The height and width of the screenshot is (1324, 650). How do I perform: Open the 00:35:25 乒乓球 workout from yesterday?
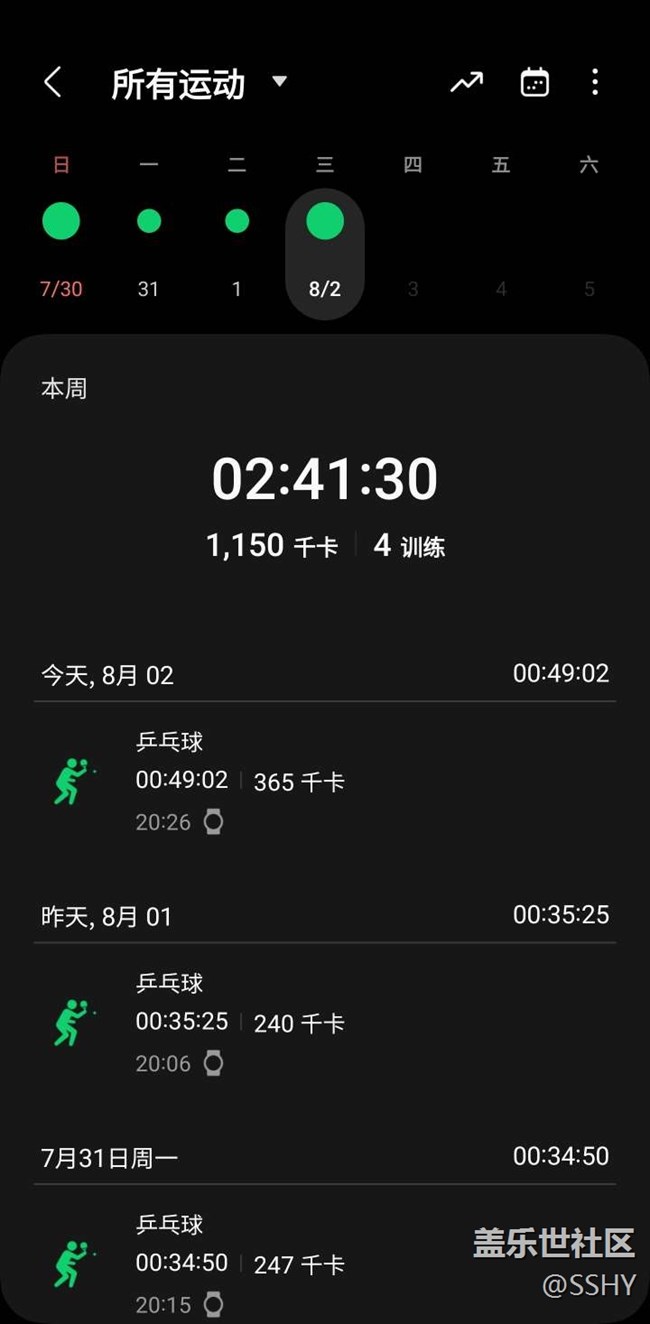click(x=325, y=1022)
